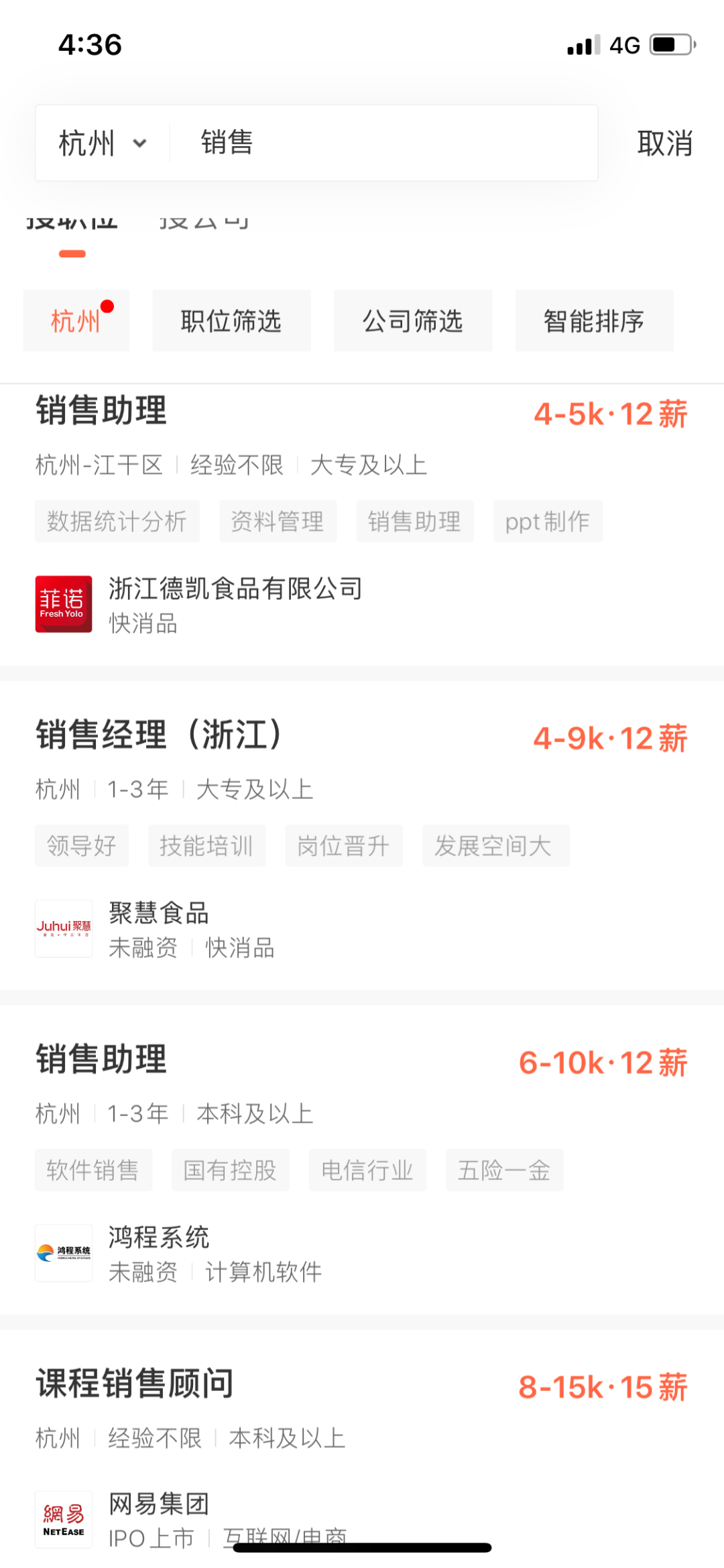Open the 智能排序 sorting options

594,320
